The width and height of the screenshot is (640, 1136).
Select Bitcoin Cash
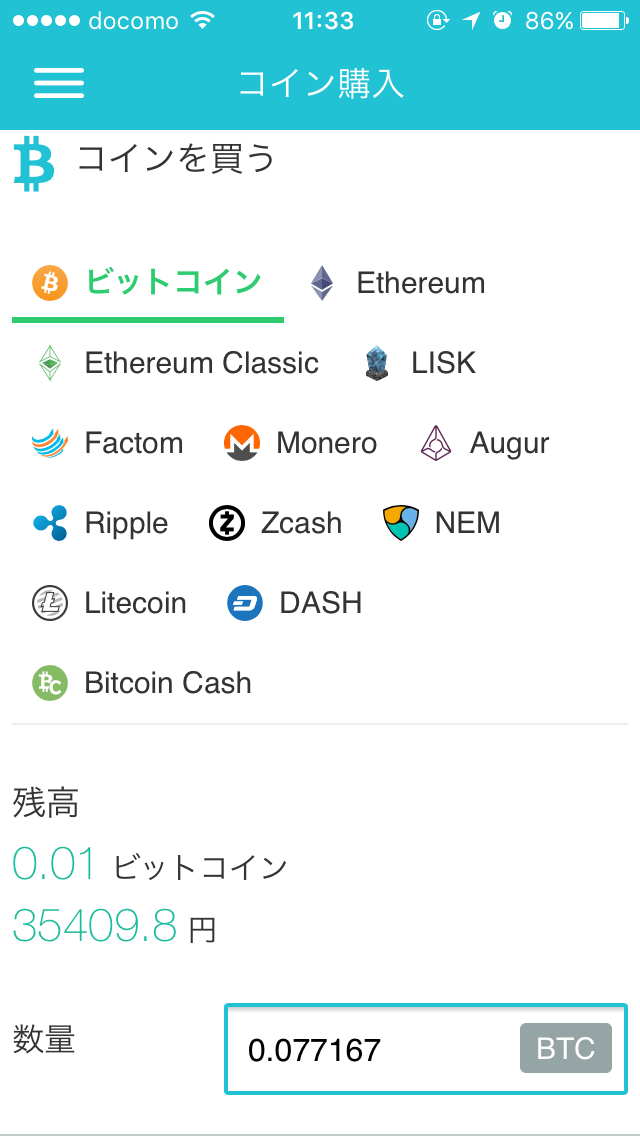(x=142, y=683)
